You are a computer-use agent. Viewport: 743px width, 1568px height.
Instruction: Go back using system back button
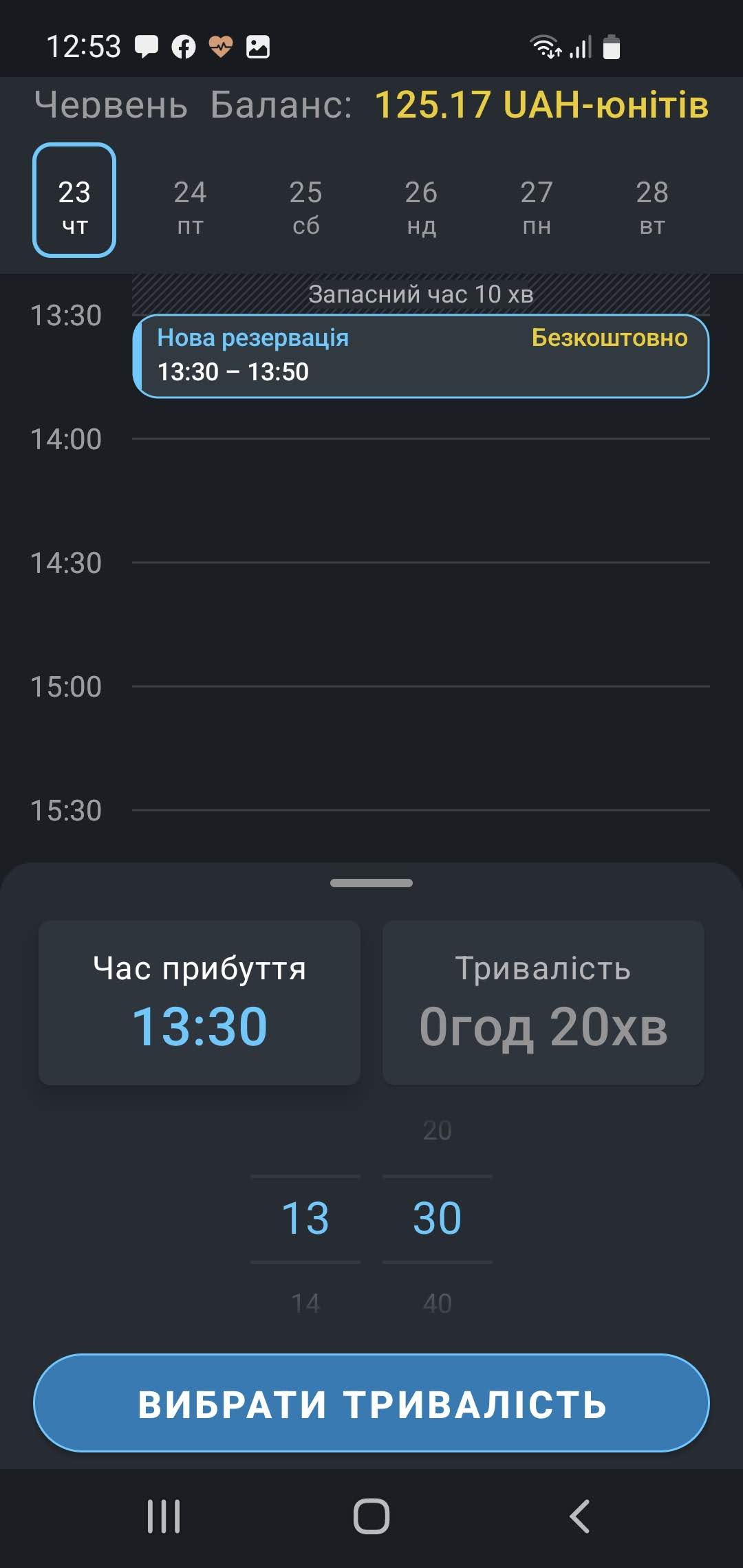(579, 1516)
